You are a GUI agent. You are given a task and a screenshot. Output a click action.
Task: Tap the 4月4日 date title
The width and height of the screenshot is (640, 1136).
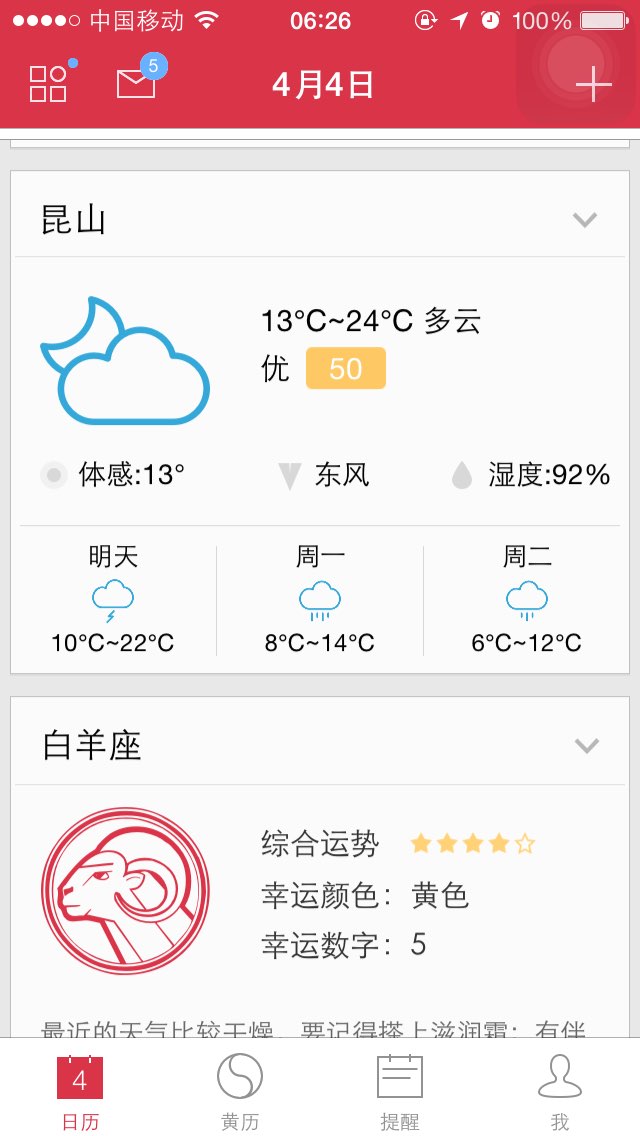tap(323, 85)
